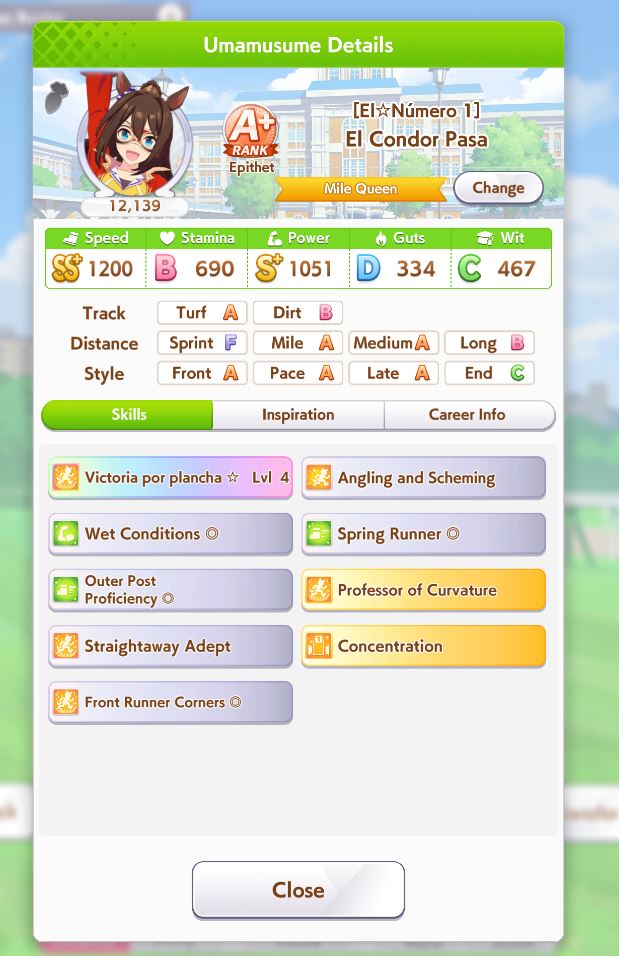View Professor of Curvature skill
The width and height of the screenshot is (619, 956).
pyautogui.click(x=424, y=590)
